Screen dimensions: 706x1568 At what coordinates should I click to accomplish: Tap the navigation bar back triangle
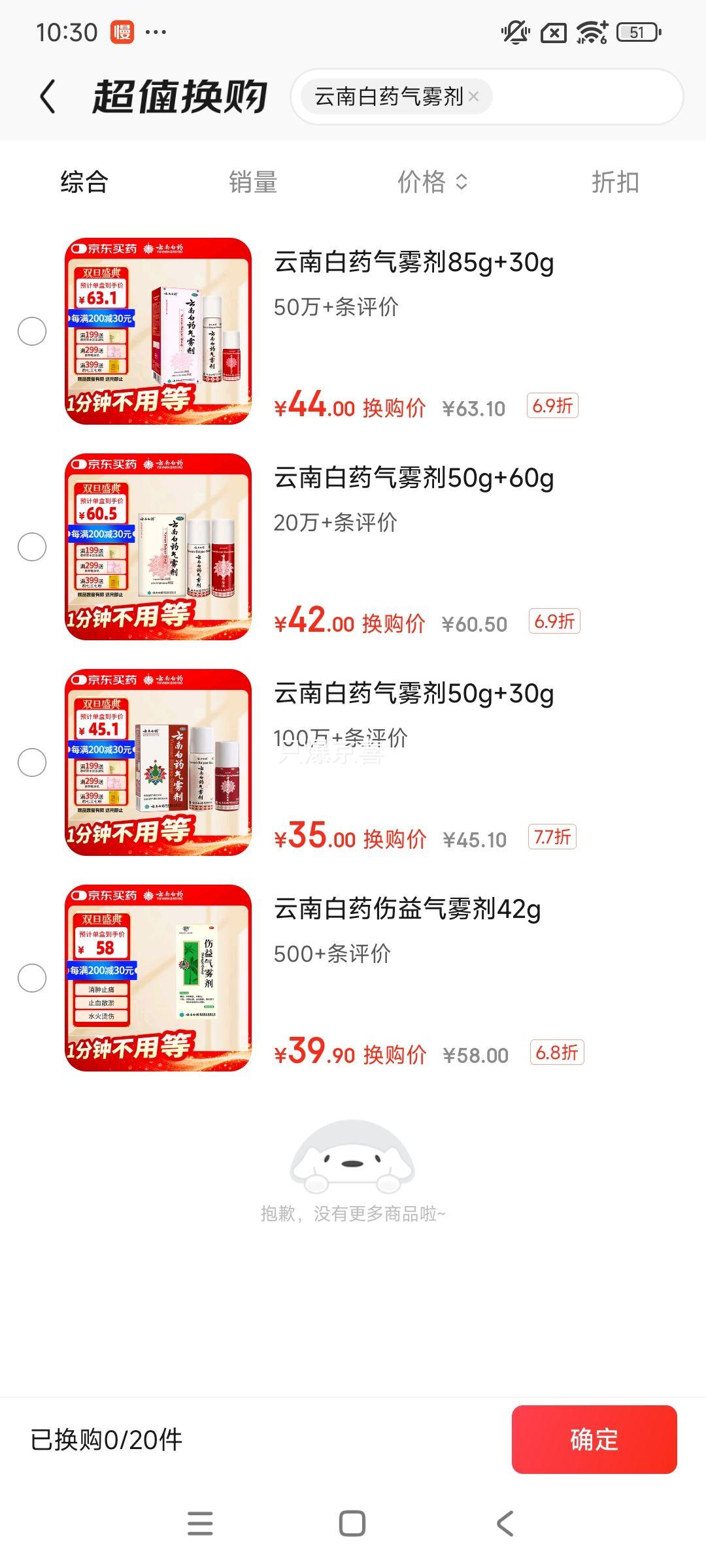click(503, 1524)
